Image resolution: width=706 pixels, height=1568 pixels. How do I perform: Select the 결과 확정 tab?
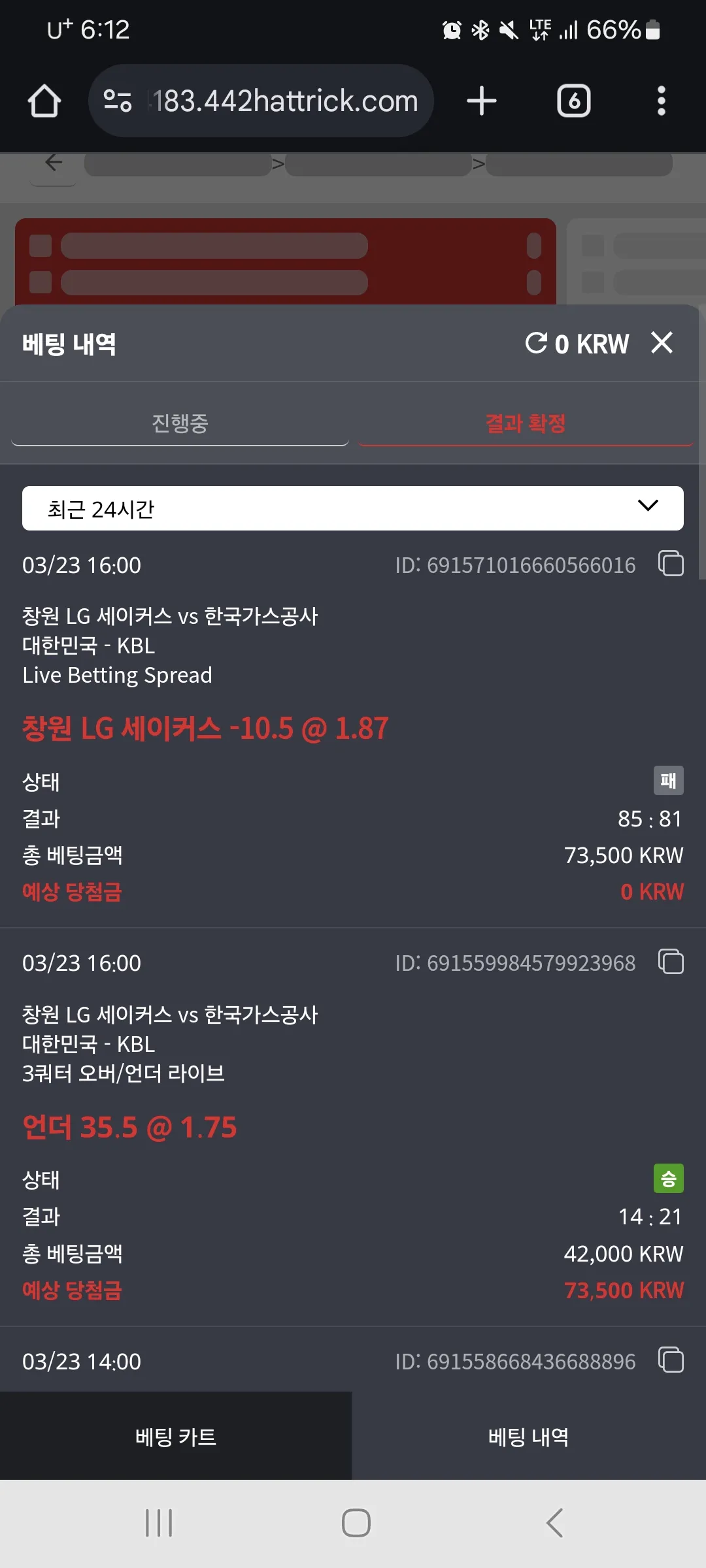(526, 423)
